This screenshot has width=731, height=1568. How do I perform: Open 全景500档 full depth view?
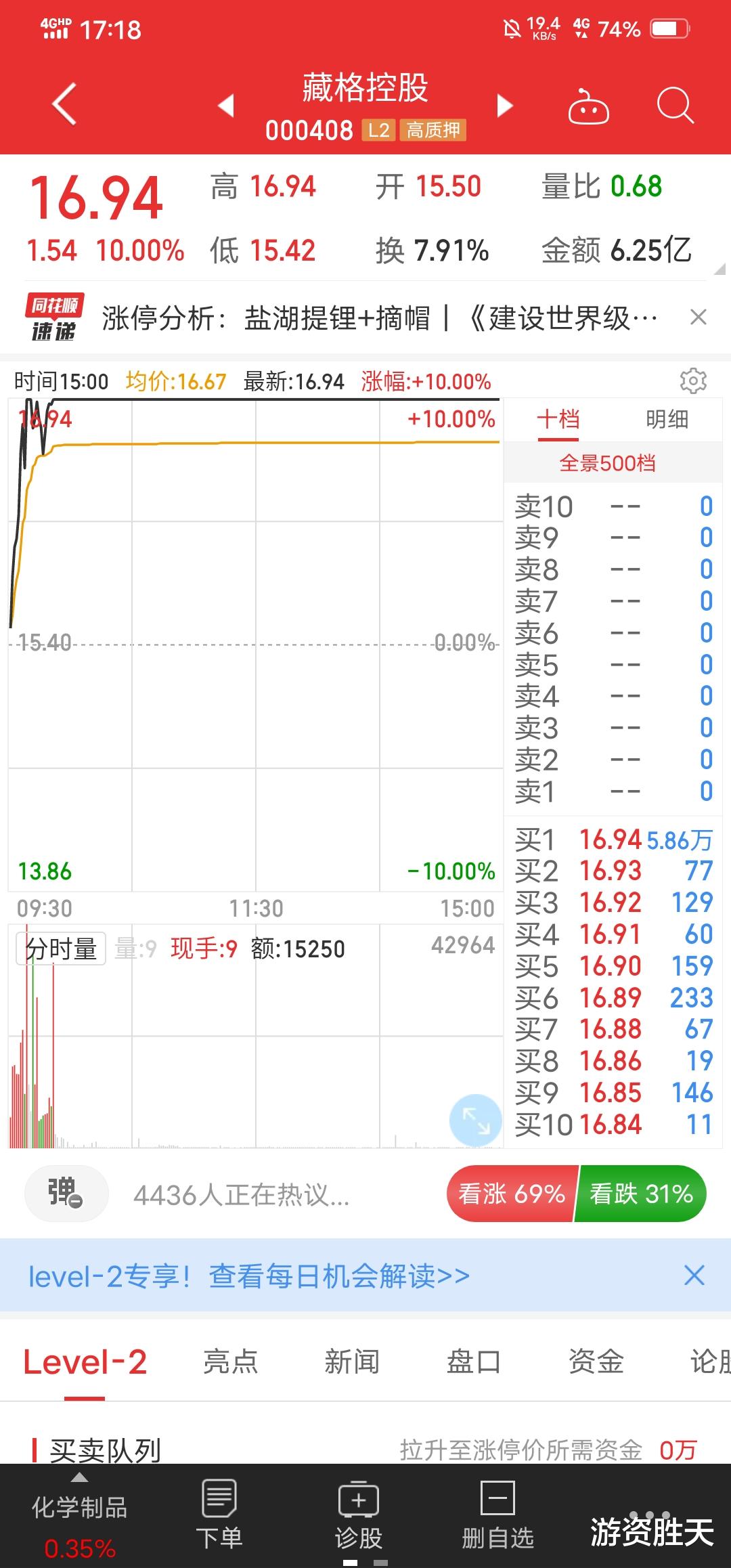pyautogui.click(x=607, y=464)
